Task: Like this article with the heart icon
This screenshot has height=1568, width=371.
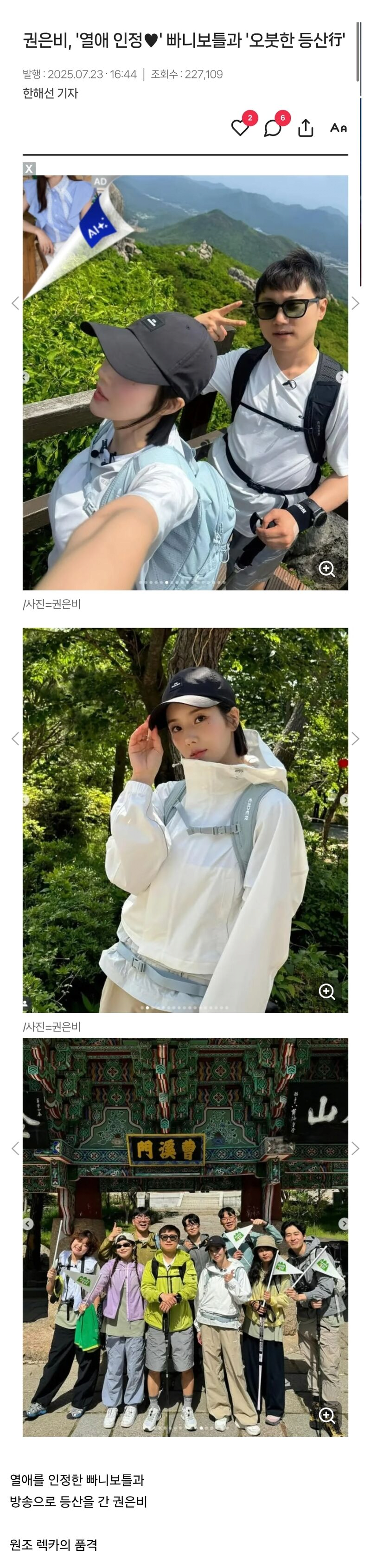Action: coord(240,127)
